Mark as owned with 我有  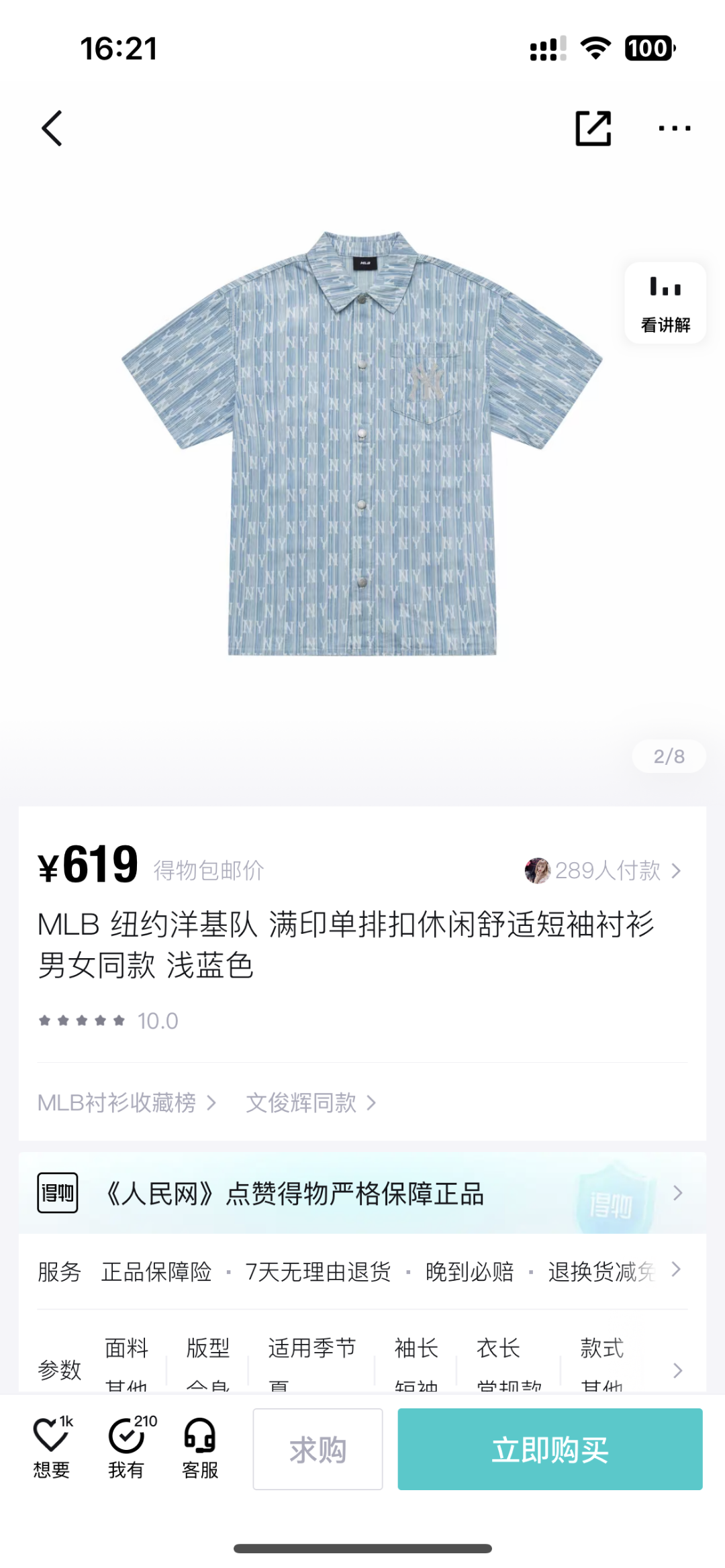pos(127,1448)
